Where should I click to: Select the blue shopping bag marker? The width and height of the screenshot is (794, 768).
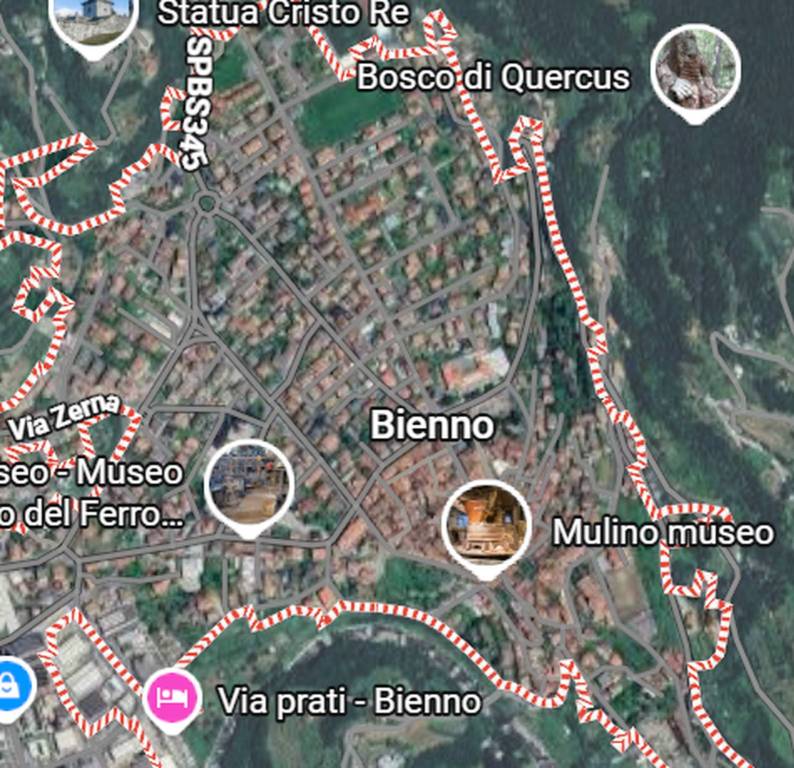(x=12, y=686)
